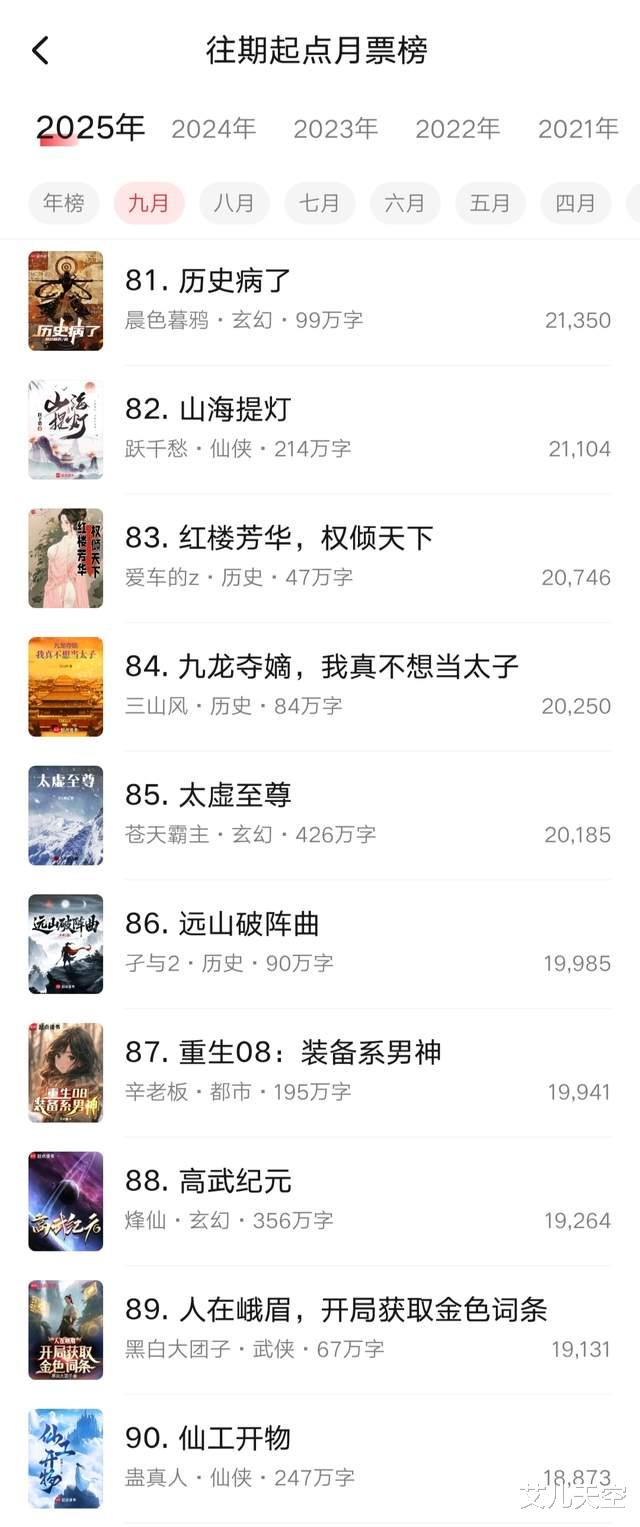Switch to the 2023年 tab

click(x=335, y=128)
